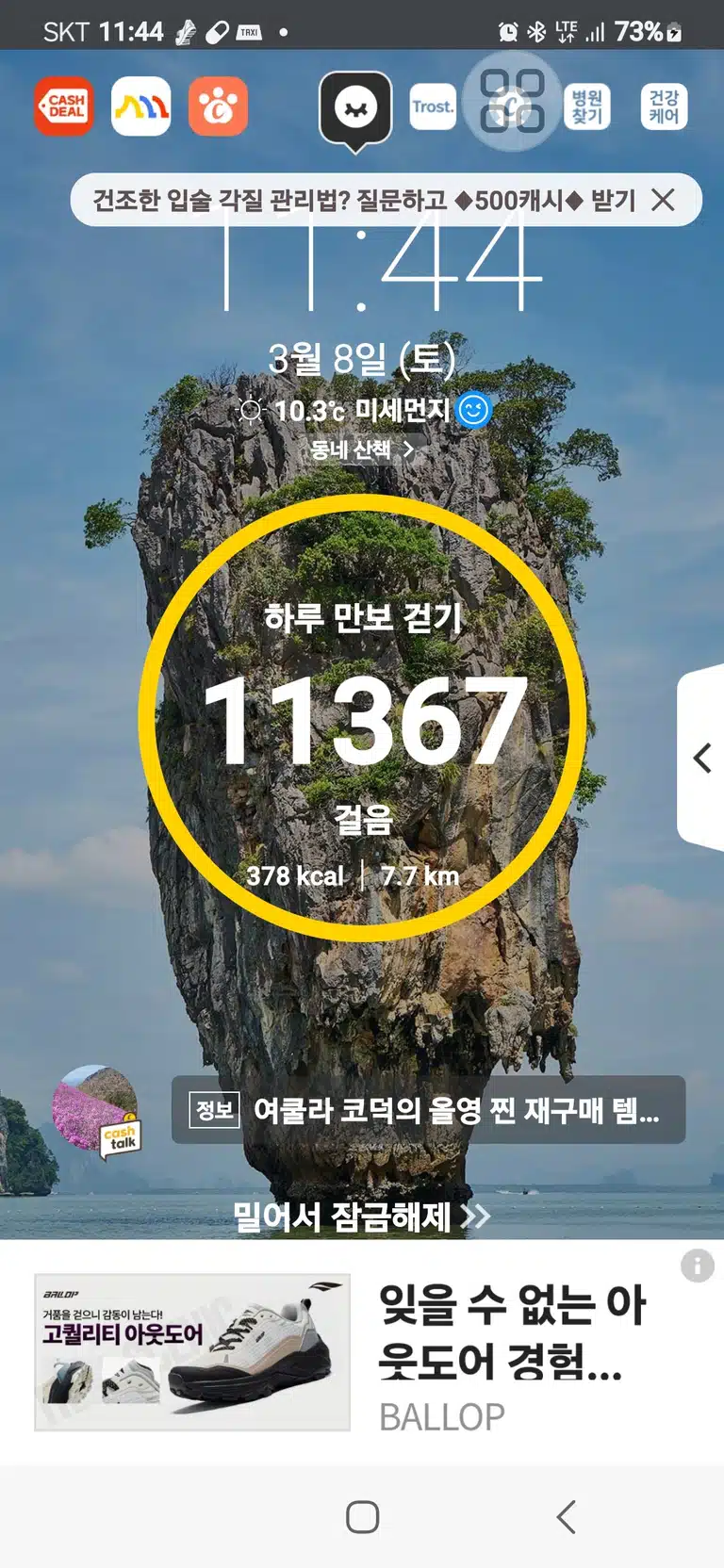The image size is (724, 1568).
Task: Dismiss the 500캐시 question banner
Action: pos(664,200)
